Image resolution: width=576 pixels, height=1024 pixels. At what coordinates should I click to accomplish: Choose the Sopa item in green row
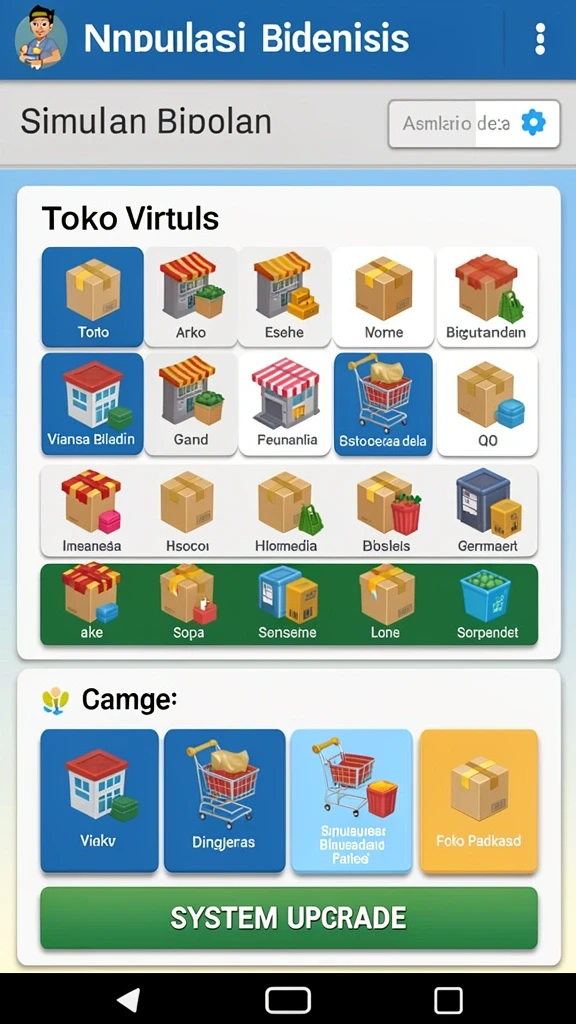[188, 603]
